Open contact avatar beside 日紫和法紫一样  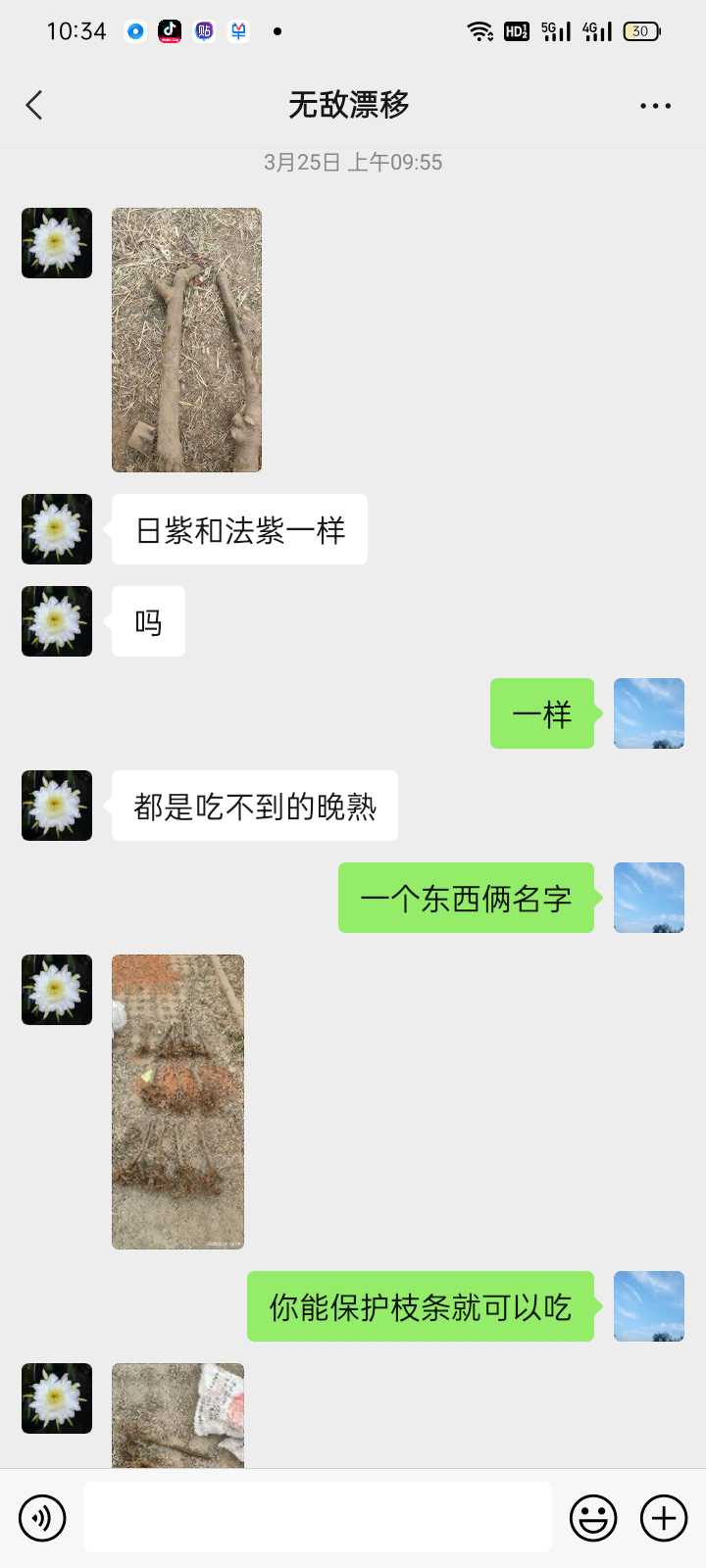point(57,529)
